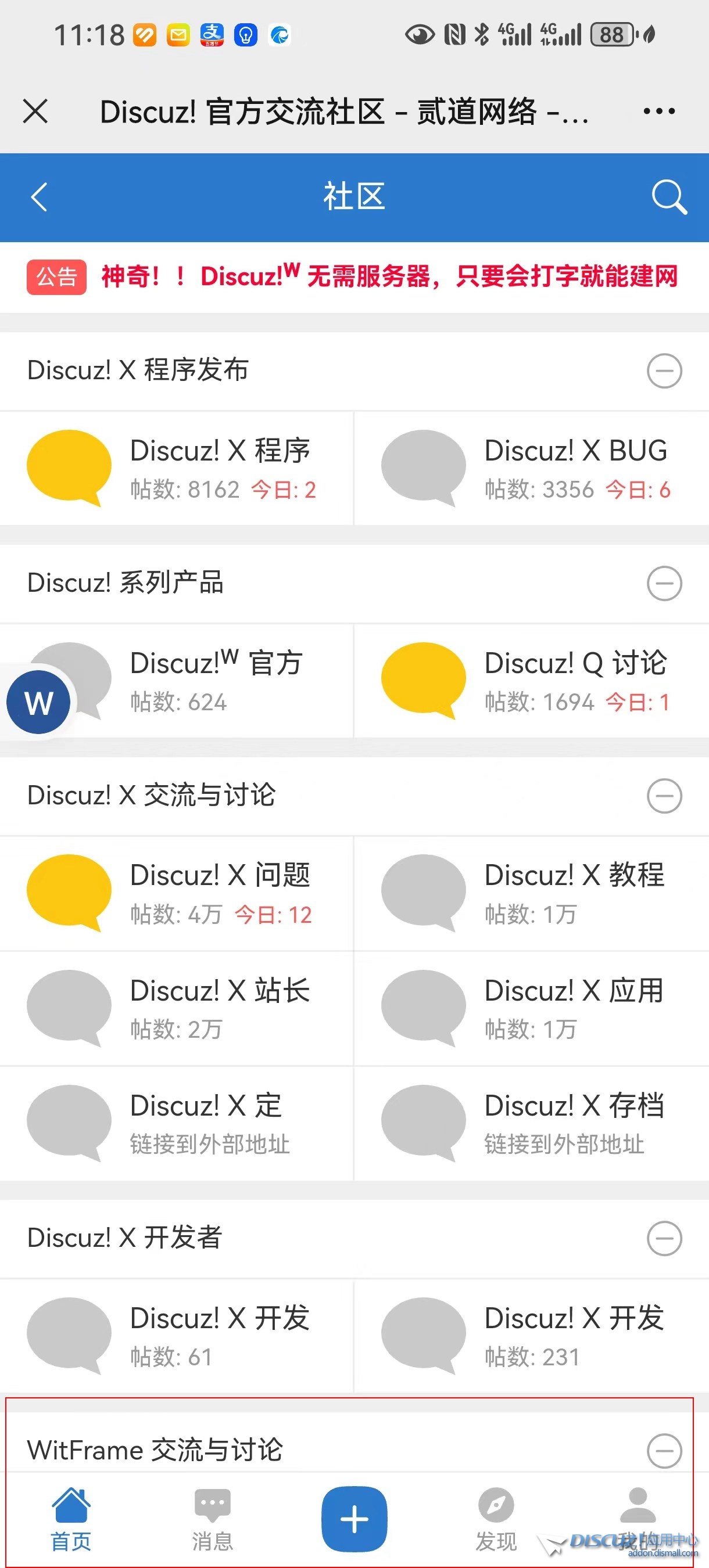This screenshot has width=709, height=1568.
Task: Open the Discuz! X 应用 forum
Action: 531,1008
